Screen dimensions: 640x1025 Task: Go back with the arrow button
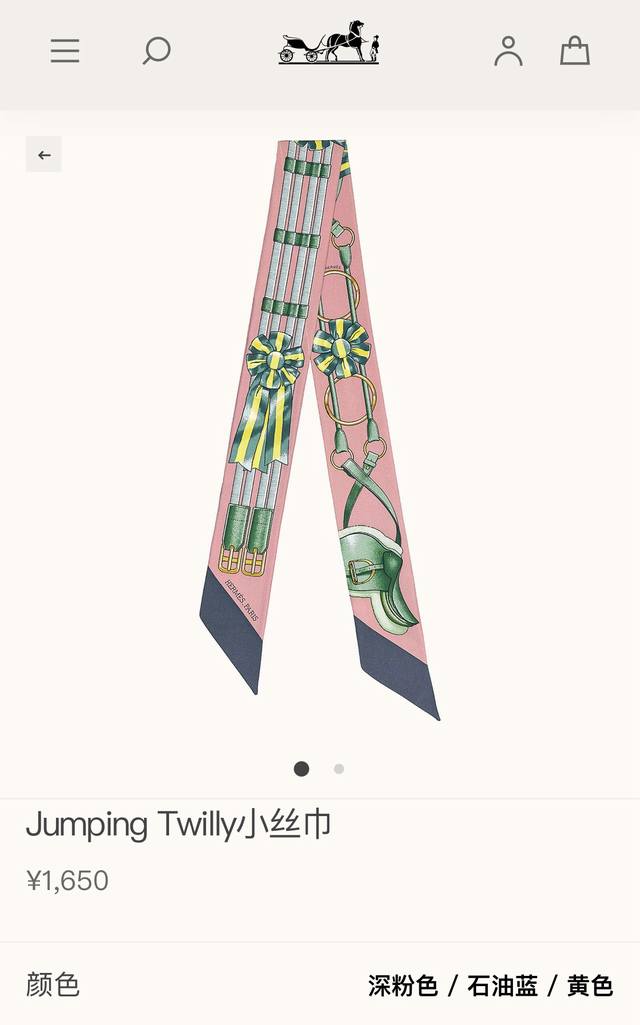point(44,155)
